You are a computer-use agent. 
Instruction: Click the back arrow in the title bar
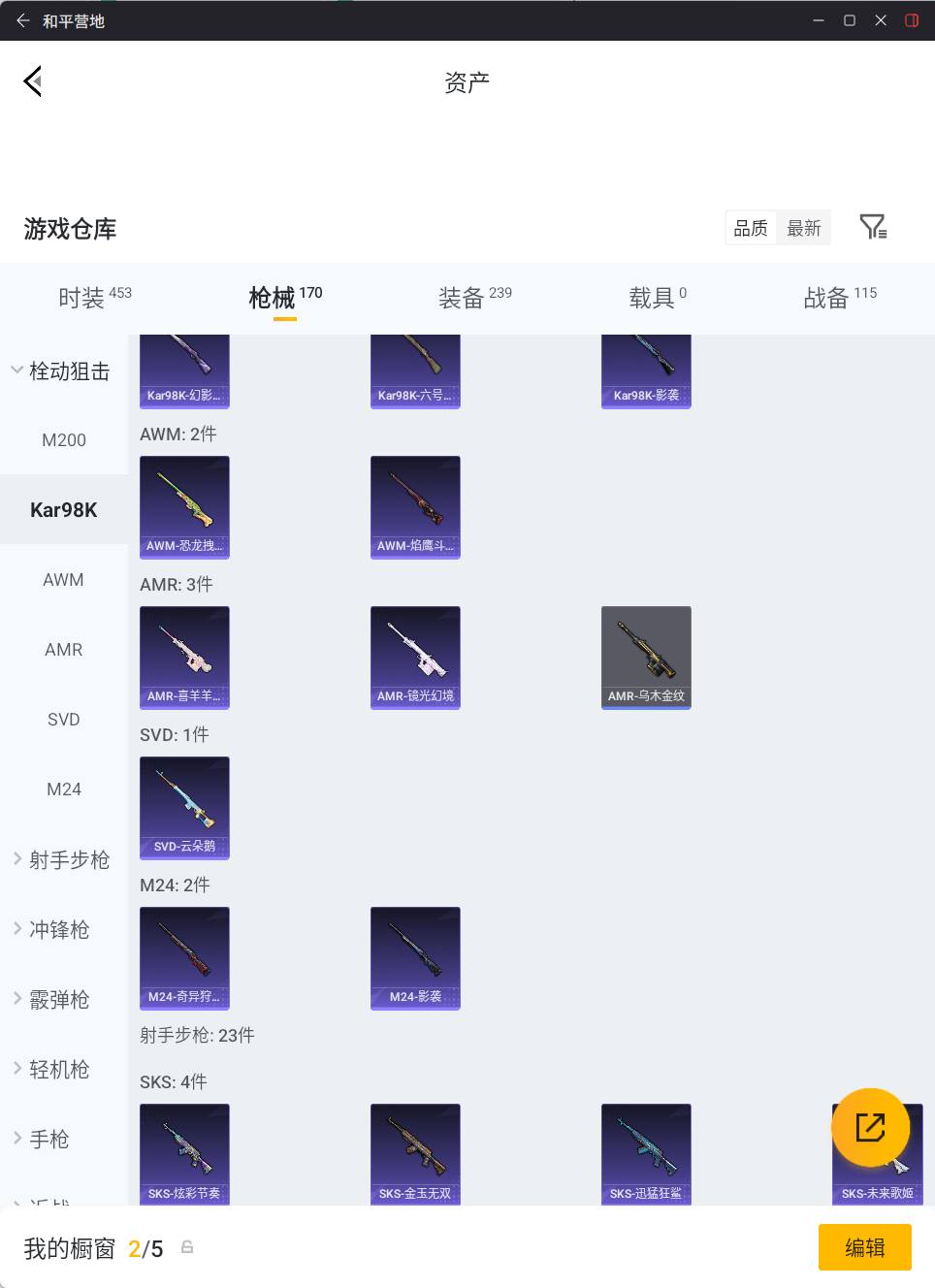pyautogui.click(x=21, y=20)
